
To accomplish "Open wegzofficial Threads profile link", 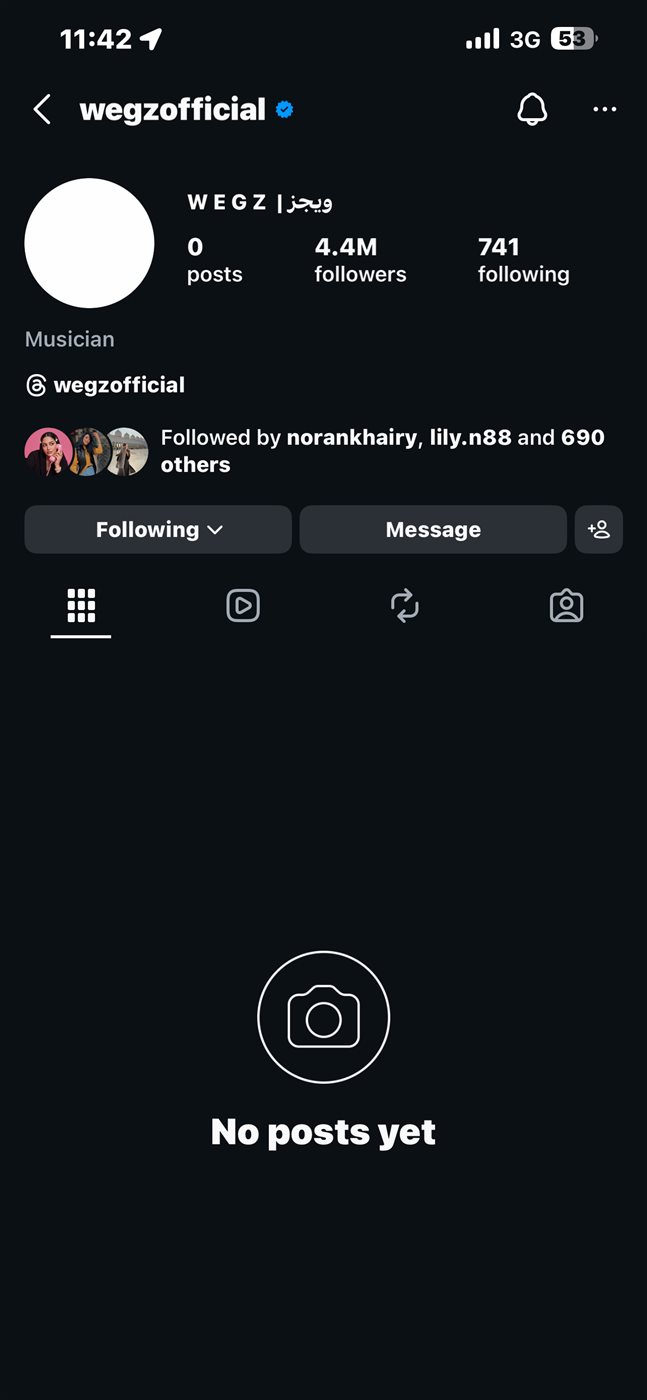I will [x=106, y=385].
